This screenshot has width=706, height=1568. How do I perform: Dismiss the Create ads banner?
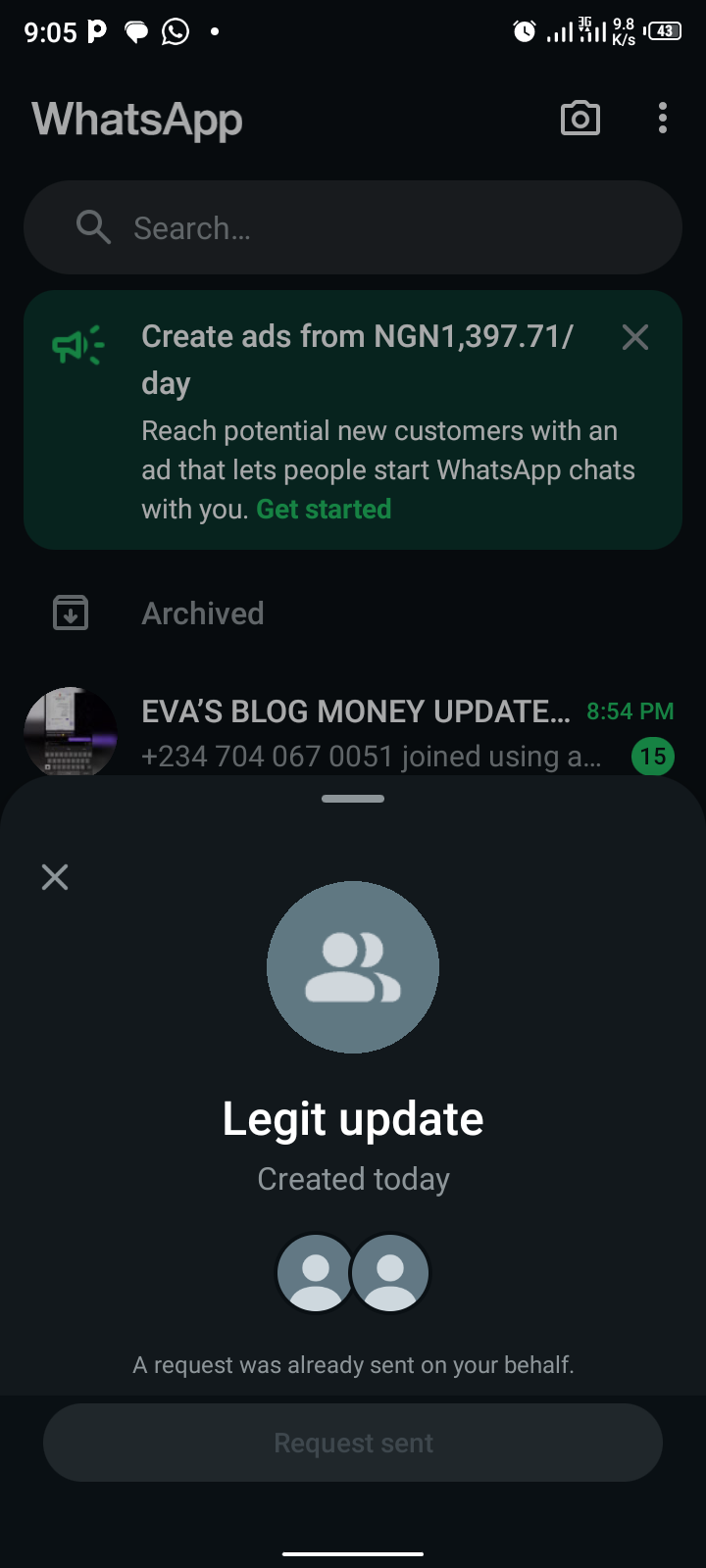[635, 338]
